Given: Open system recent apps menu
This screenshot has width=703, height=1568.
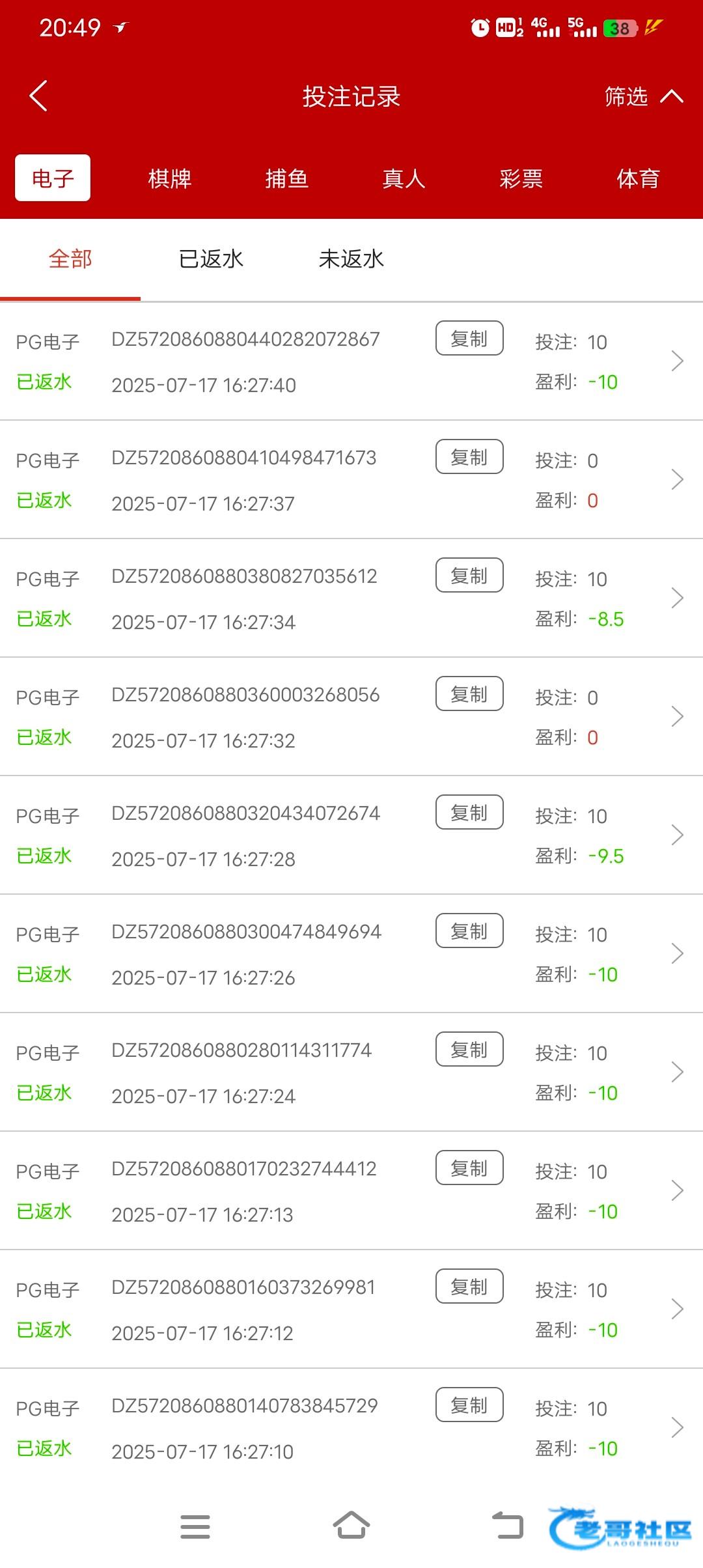Looking at the screenshot, I should [195, 1526].
